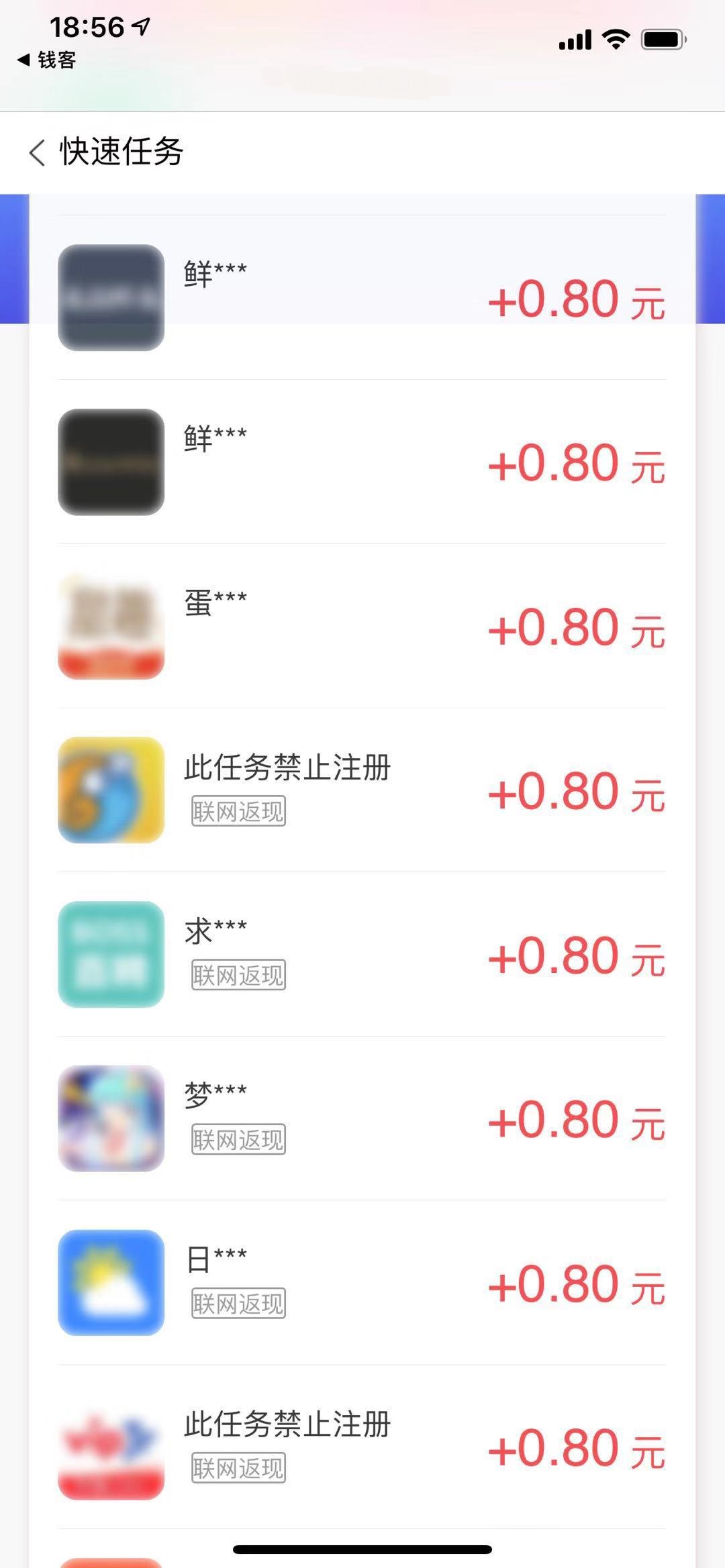This screenshot has height=1568, width=725.
Task: Go back using the left chevron beside 快速任务
Action: click(37, 153)
